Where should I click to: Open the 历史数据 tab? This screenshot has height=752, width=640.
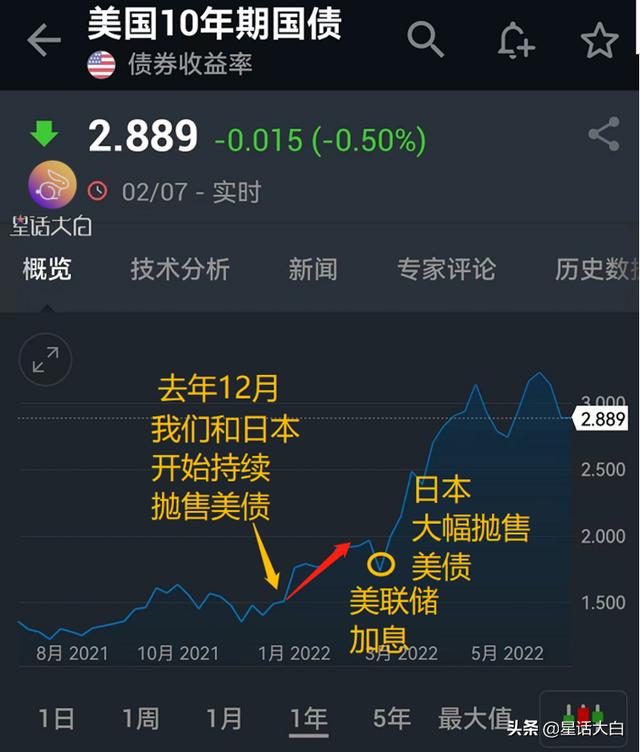(596, 269)
